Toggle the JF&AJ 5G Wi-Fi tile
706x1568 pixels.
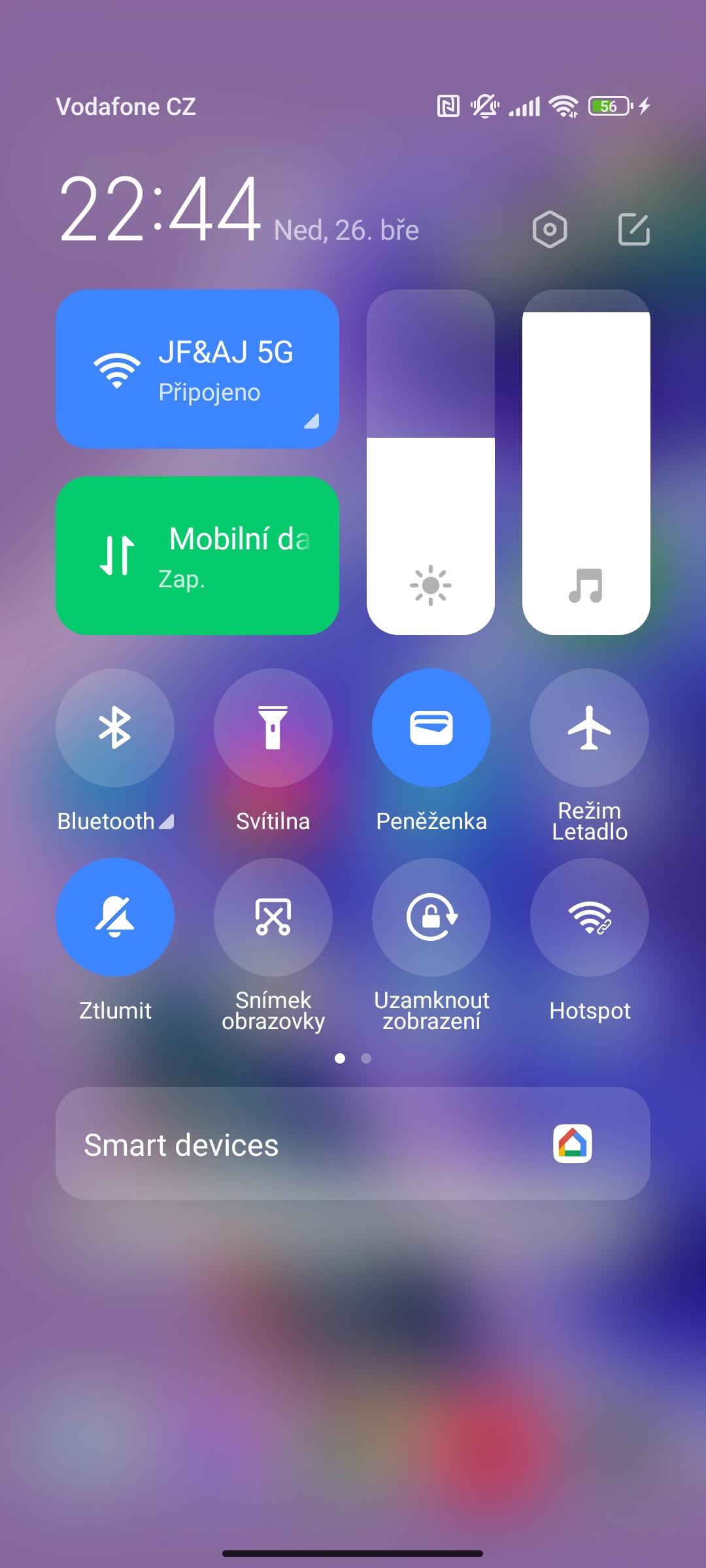click(197, 369)
